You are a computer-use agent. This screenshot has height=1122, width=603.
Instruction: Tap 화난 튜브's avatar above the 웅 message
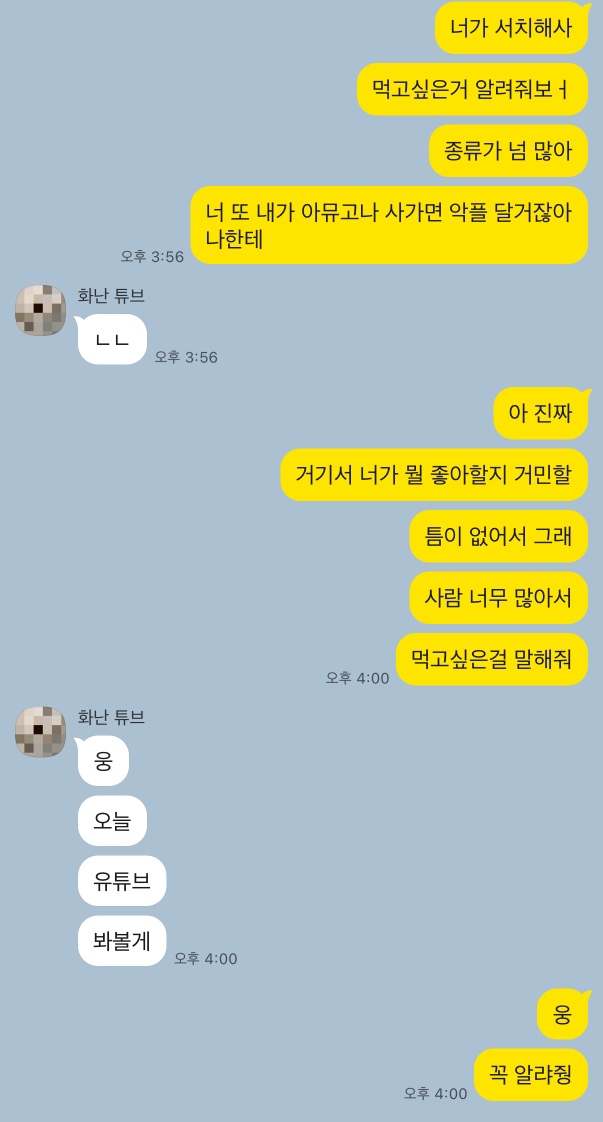40,731
